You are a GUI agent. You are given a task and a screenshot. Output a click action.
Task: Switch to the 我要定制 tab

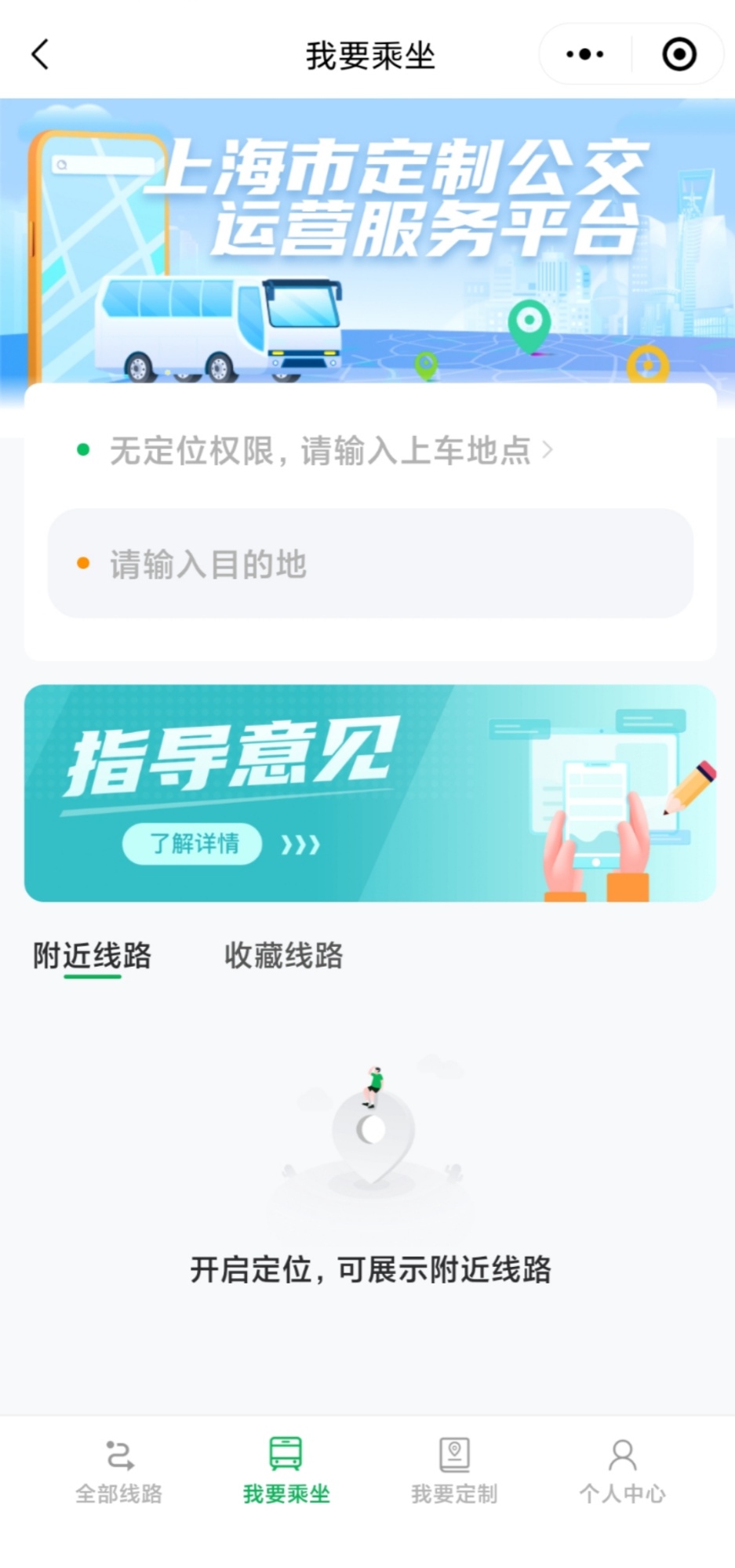click(454, 1472)
